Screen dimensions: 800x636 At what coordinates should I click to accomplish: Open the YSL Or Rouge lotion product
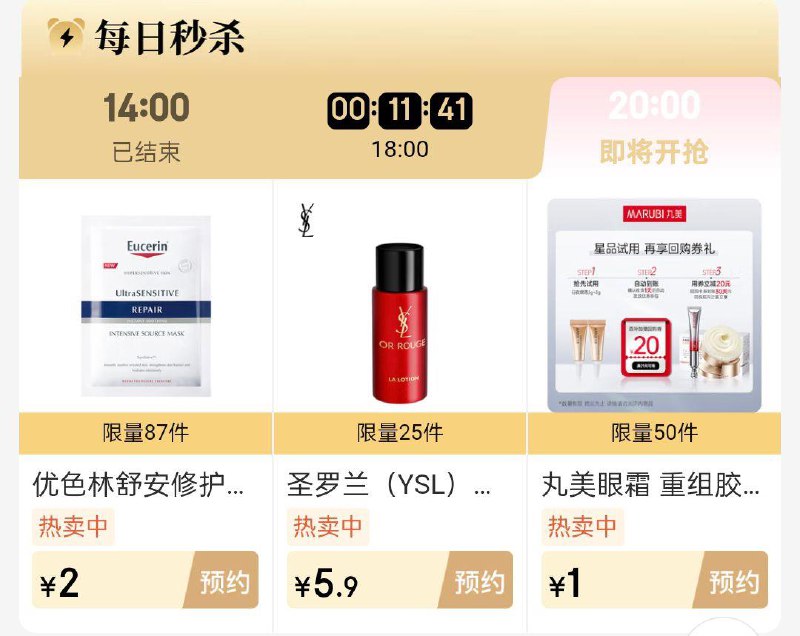400,305
